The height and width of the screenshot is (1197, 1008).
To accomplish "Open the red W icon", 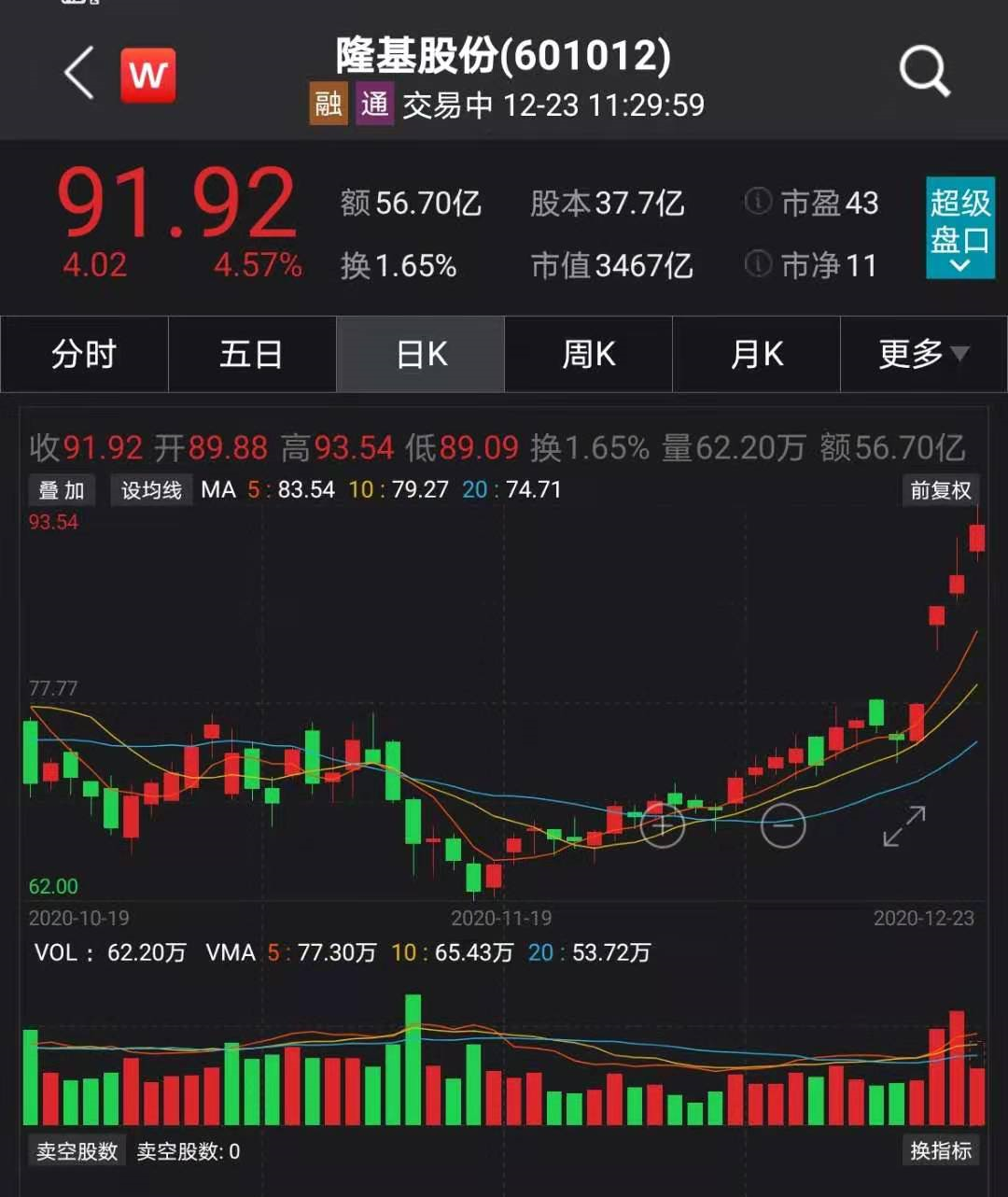I will click(148, 75).
